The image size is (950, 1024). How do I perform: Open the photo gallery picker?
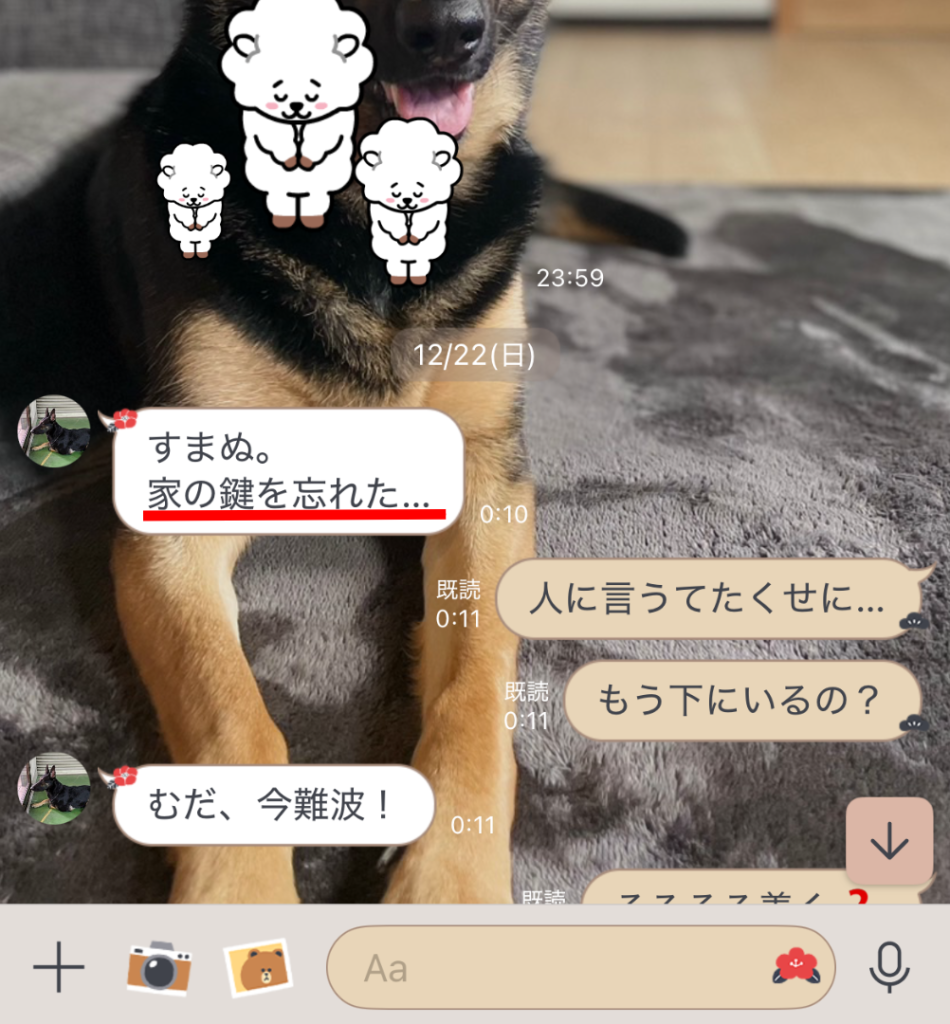click(257, 967)
